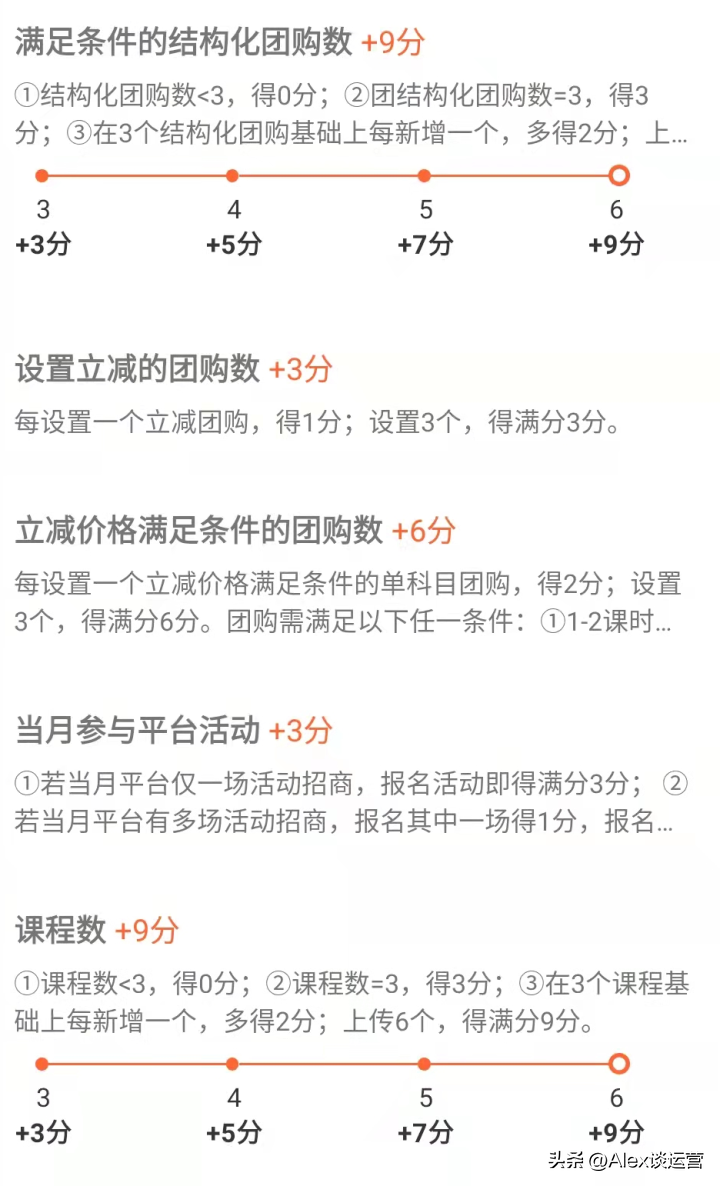720x1186 pixels.
Task: Click the orange progress track of the 课程数 slider
Action: 330,1063
